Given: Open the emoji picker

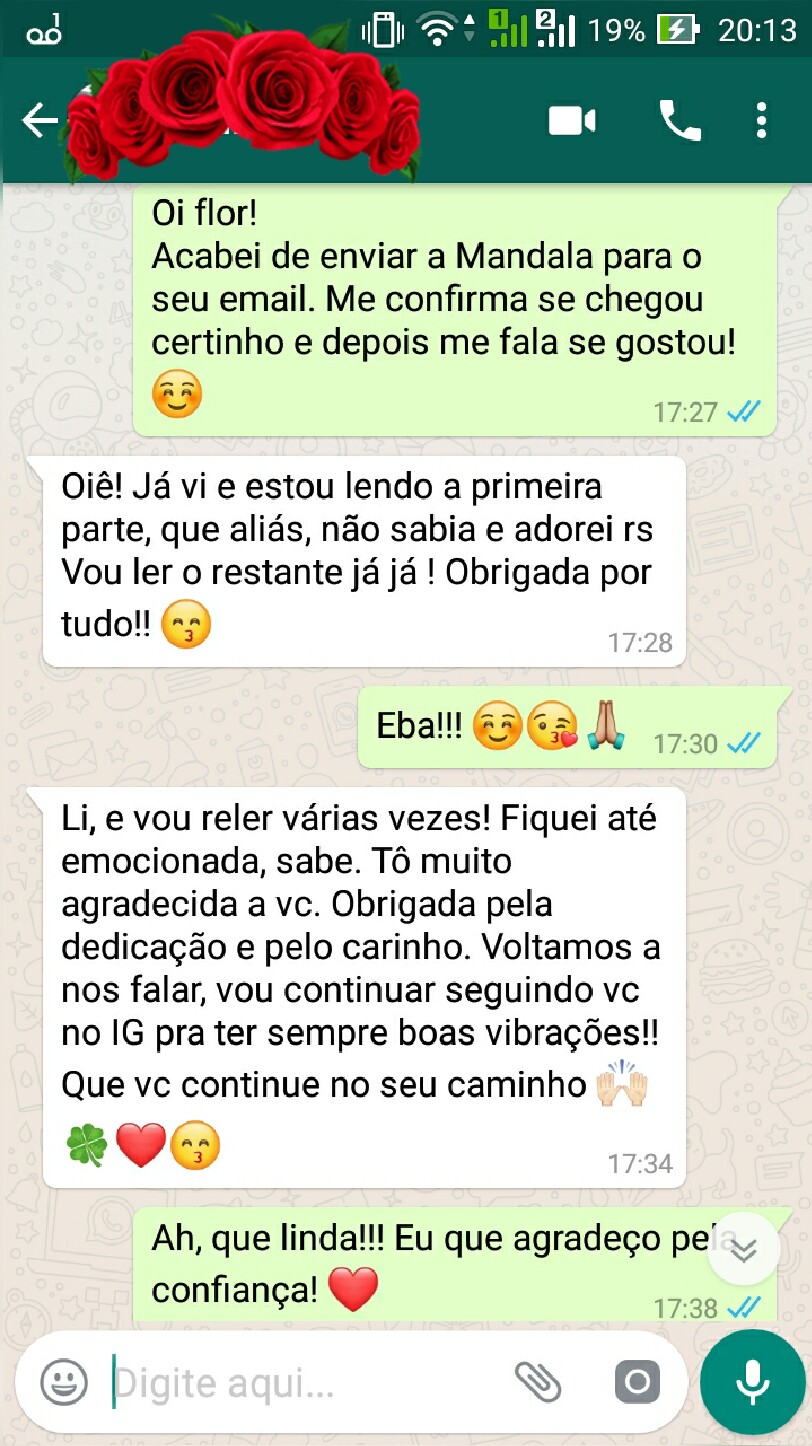Looking at the screenshot, I should 64,1383.
